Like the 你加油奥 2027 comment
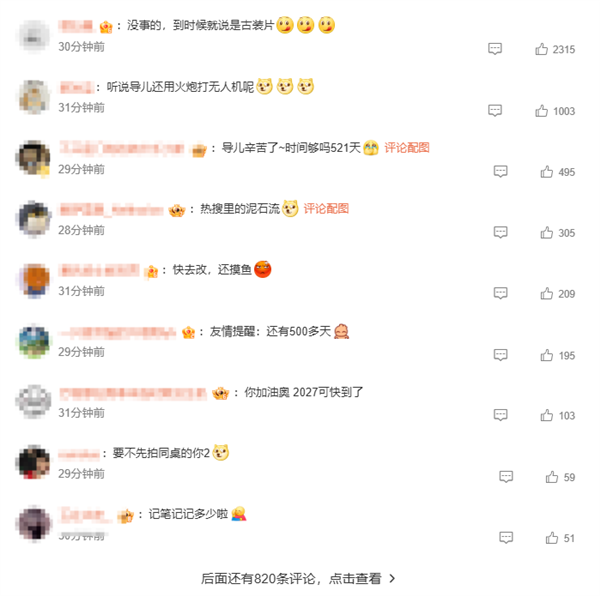The image size is (600, 596). click(546, 416)
